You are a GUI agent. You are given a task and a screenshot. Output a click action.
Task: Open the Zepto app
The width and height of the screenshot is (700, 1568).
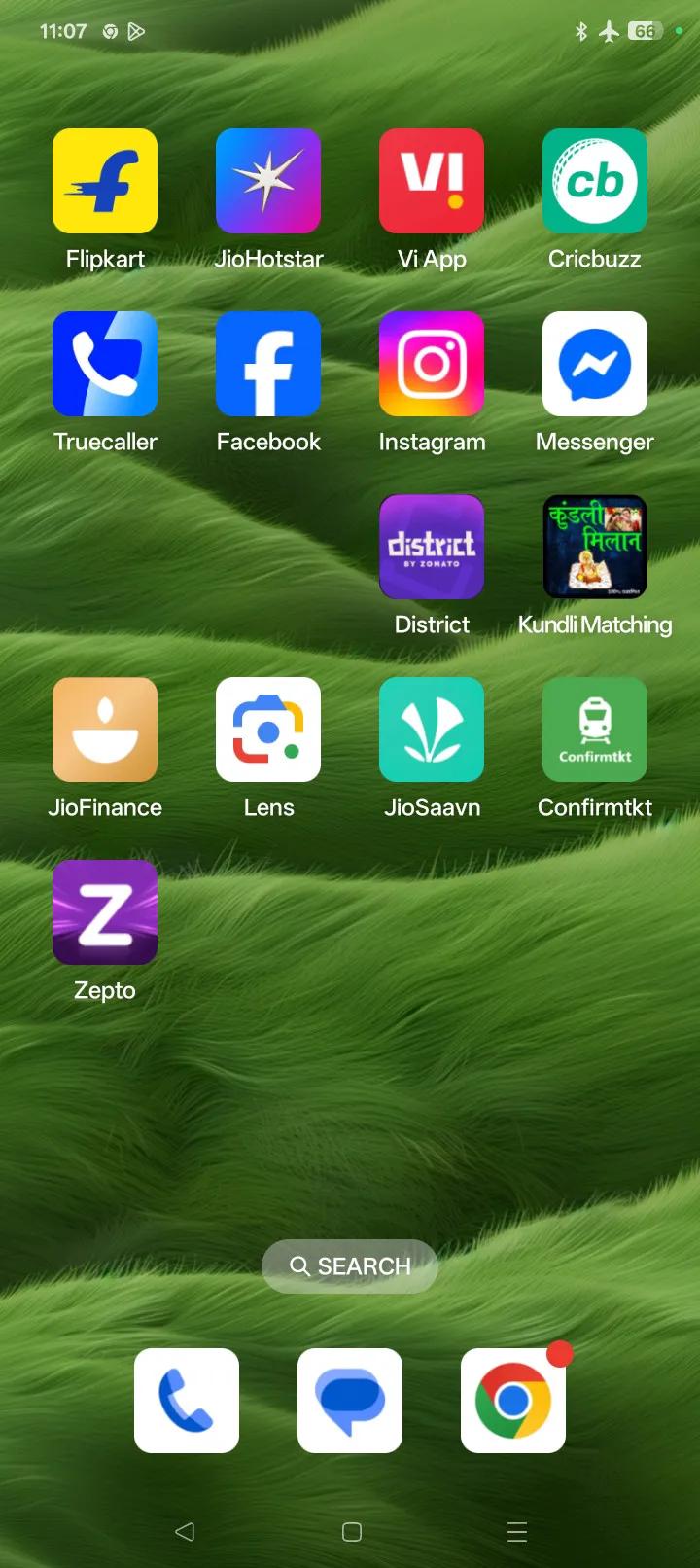(105, 913)
